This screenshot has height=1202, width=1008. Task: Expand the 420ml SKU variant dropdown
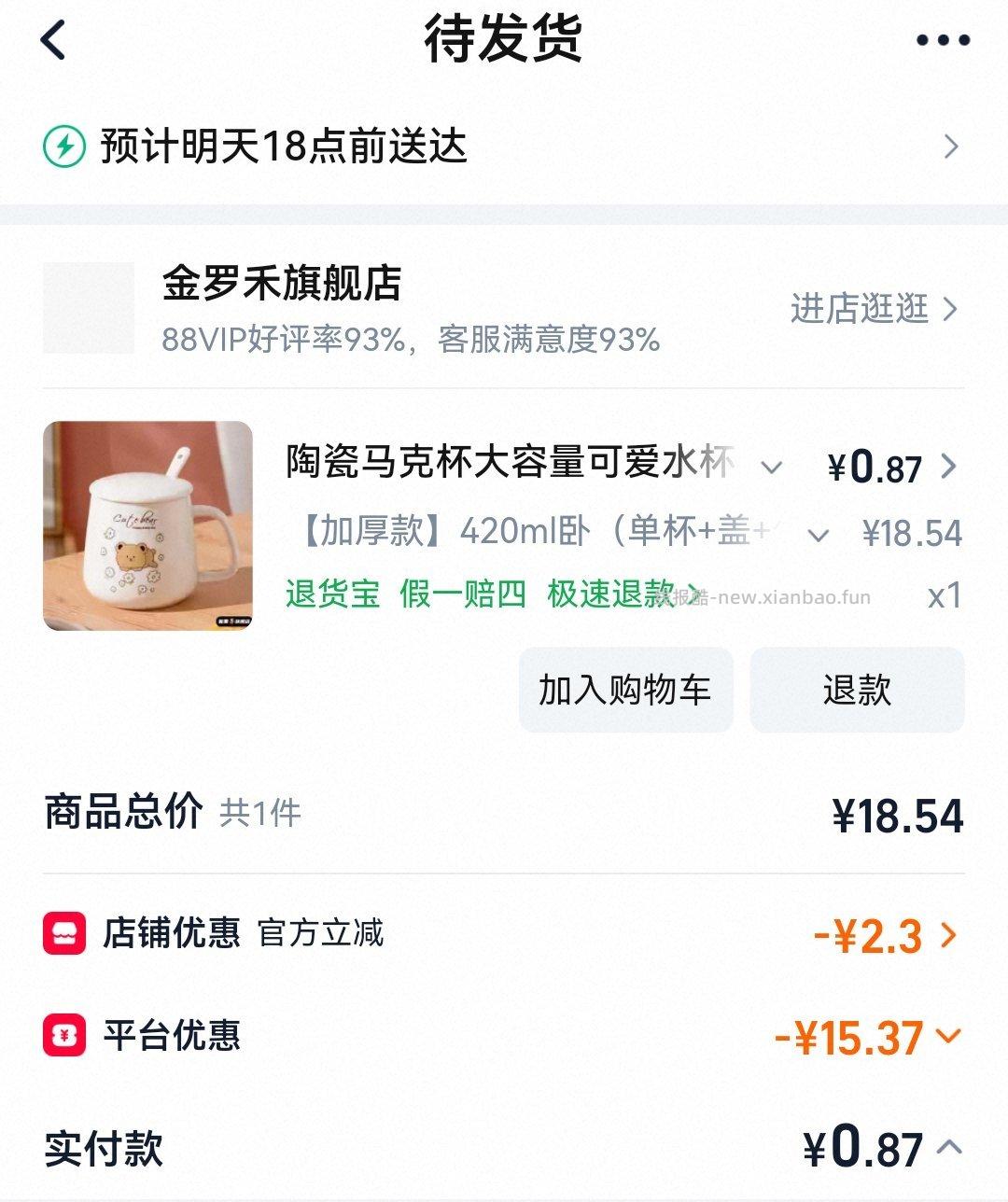coord(817,534)
